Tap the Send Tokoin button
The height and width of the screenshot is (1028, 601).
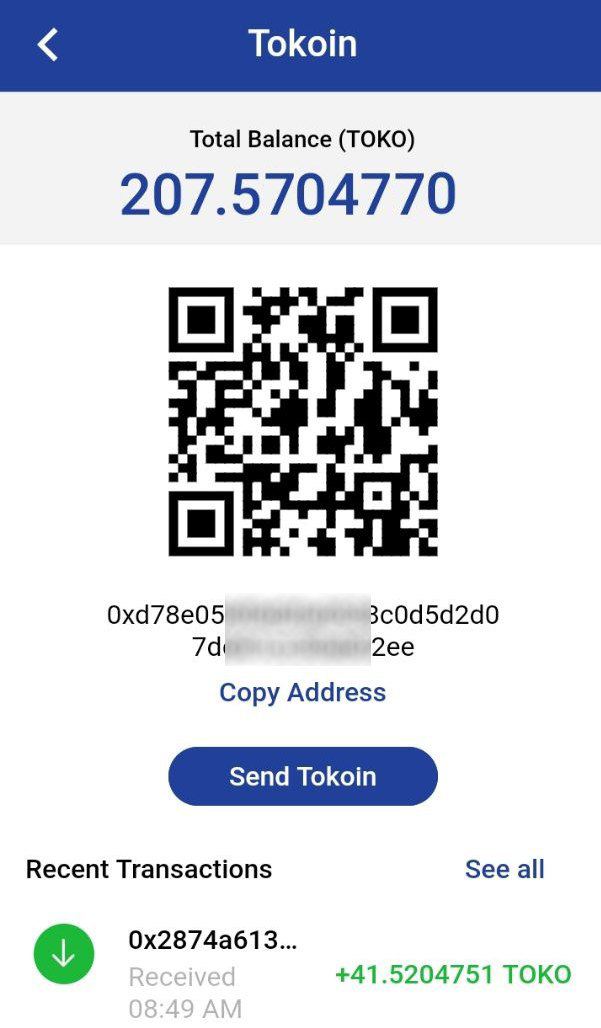pyautogui.click(x=302, y=776)
